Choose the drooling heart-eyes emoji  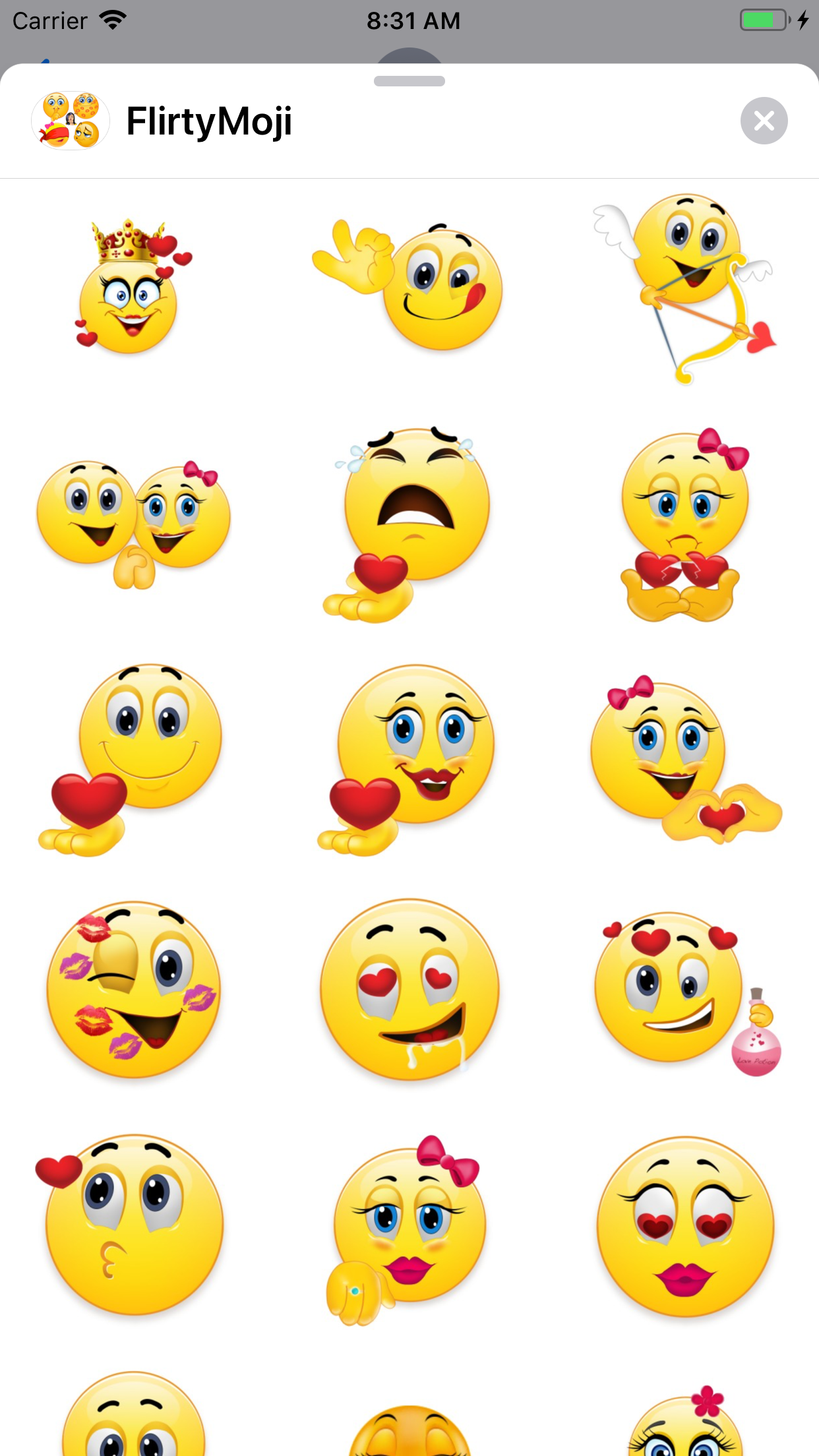409,989
